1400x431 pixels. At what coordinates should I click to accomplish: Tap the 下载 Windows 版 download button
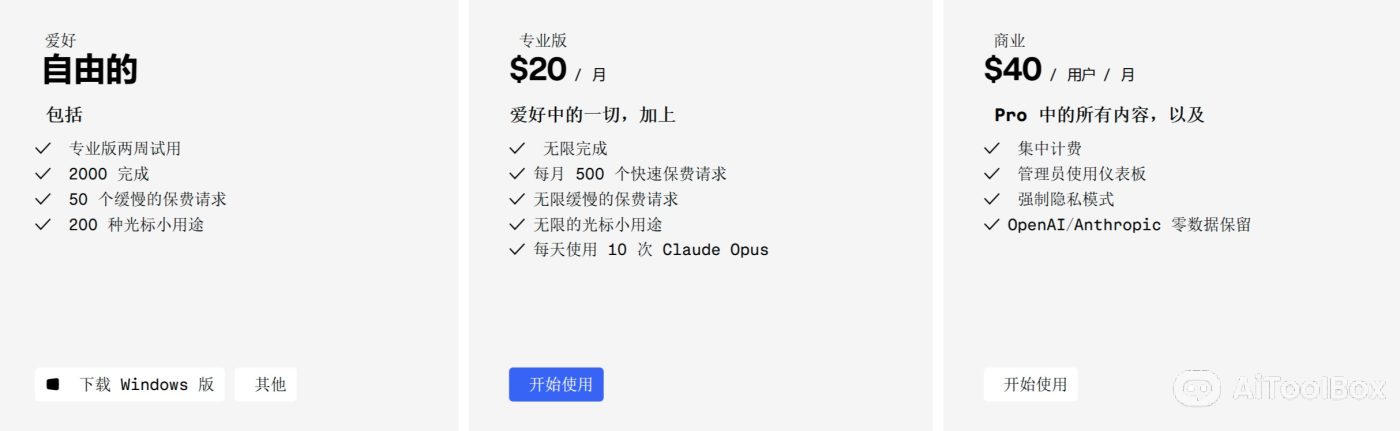[x=130, y=385]
